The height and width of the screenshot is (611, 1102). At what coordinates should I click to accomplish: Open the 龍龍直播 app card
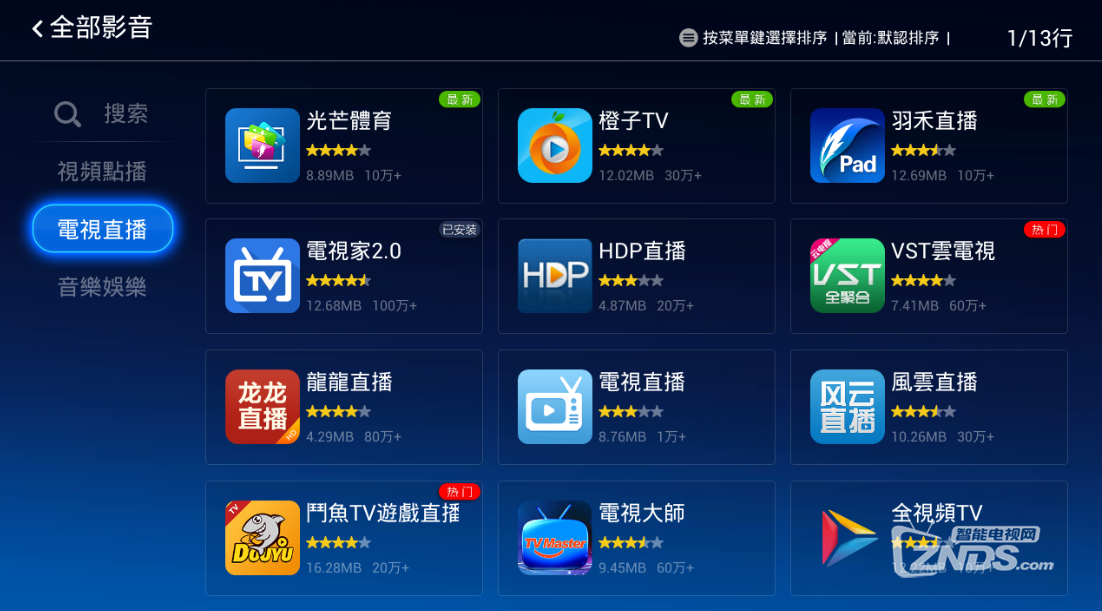tap(343, 407)
